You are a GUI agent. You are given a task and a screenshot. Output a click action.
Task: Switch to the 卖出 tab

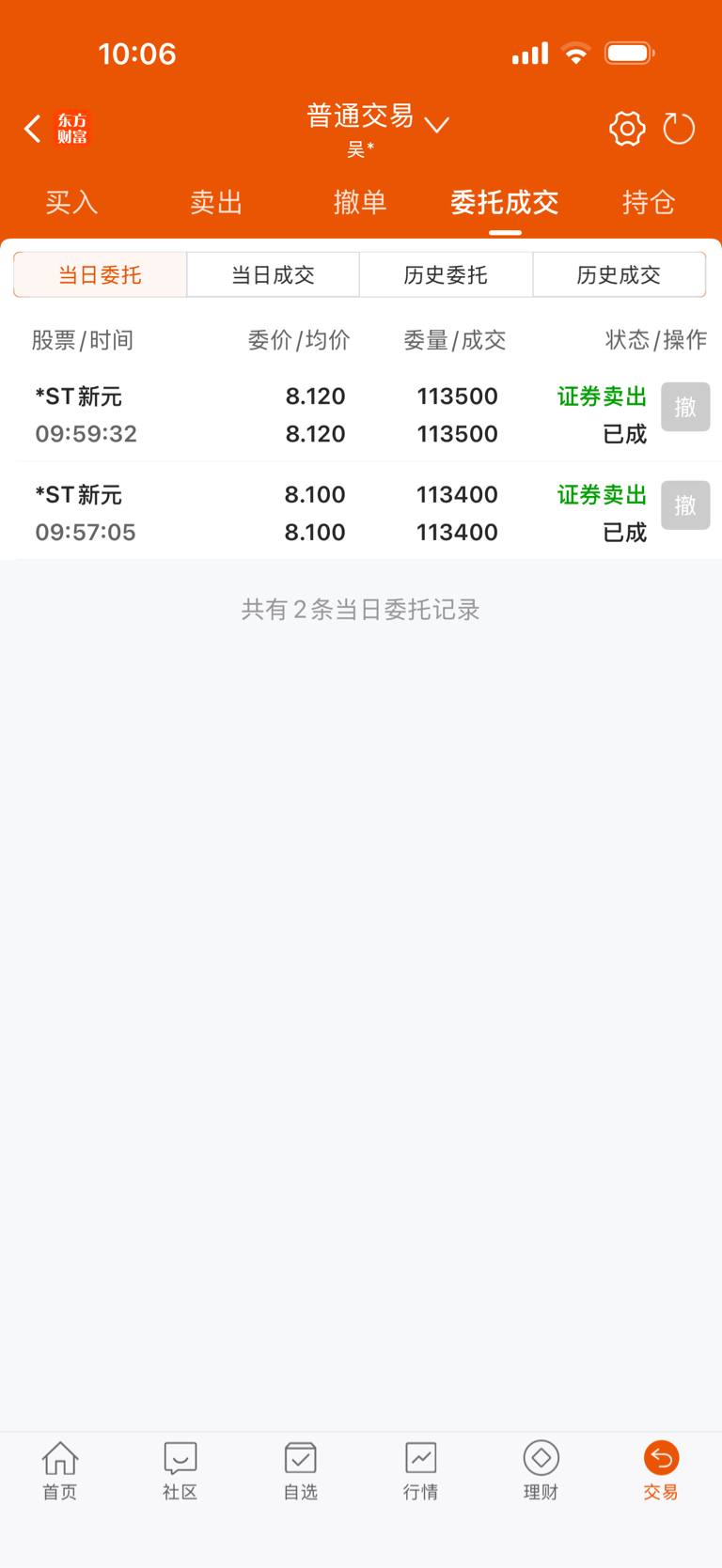point(216,202)
